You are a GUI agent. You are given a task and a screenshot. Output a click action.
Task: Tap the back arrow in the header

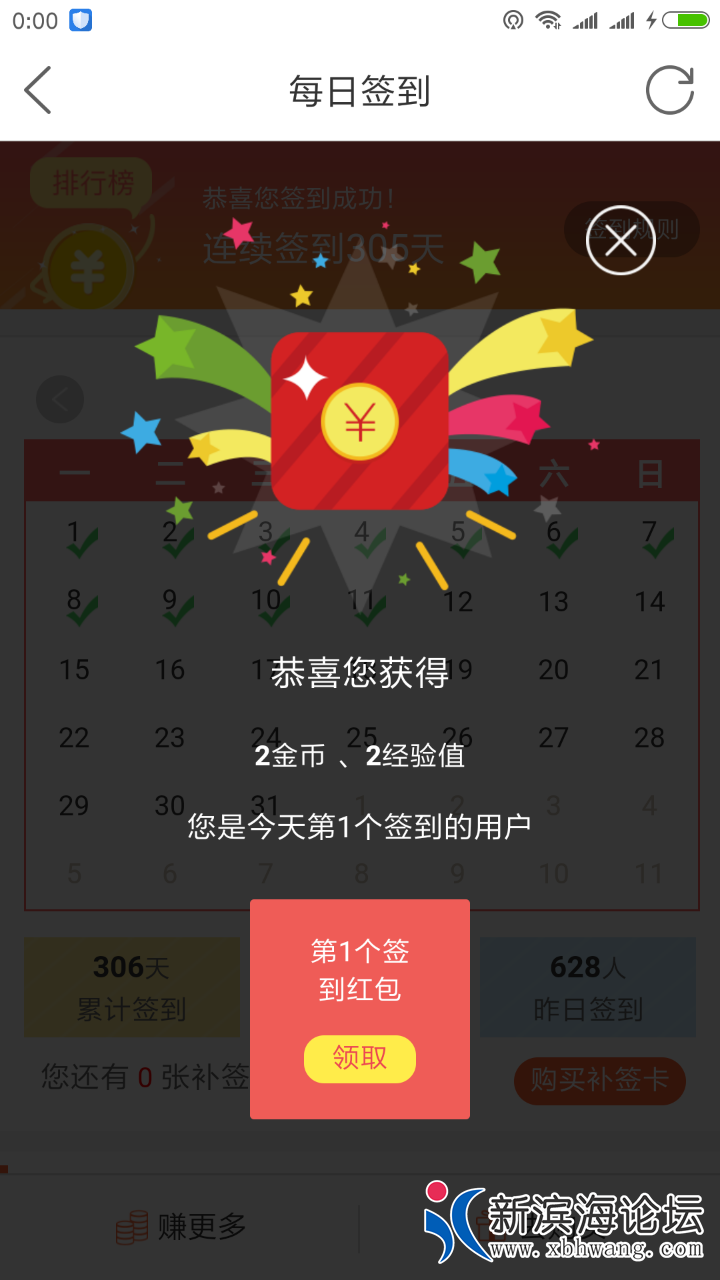click(38, 91)
